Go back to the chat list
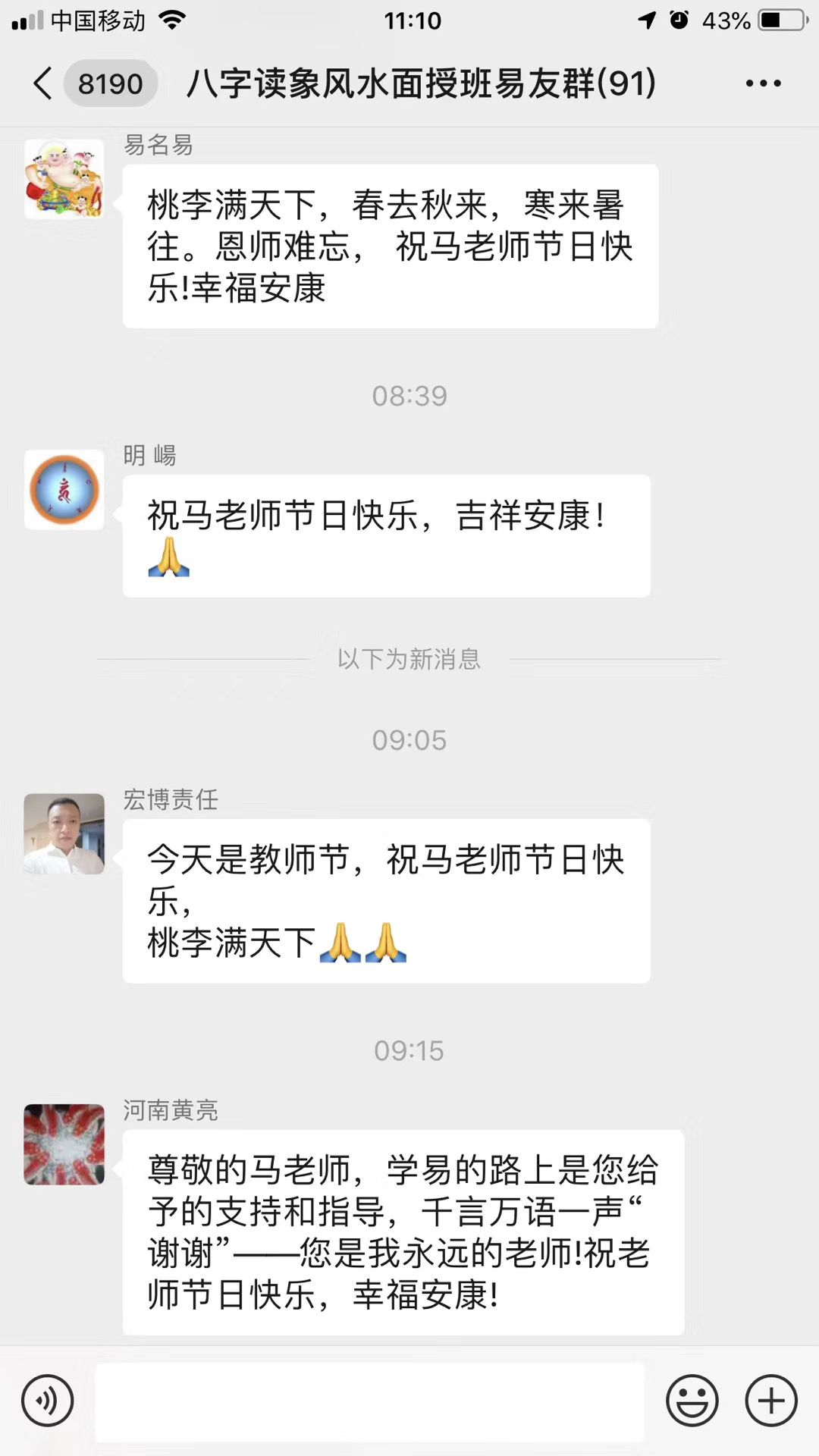819x1456 pixels. click(44, 83)
